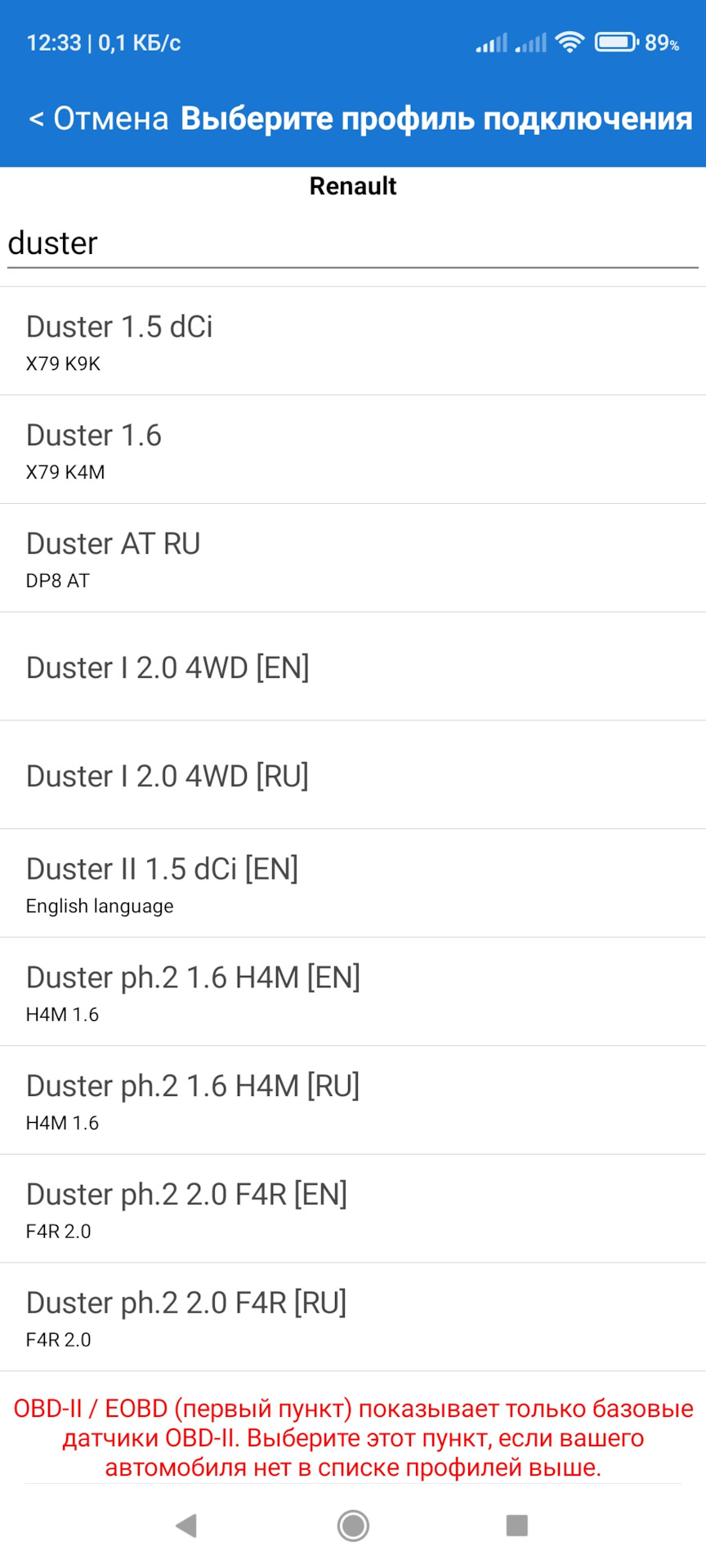This screenshot has width=706, height=1568.
Task: Go back with the system back button
Action: point(187,1525)
